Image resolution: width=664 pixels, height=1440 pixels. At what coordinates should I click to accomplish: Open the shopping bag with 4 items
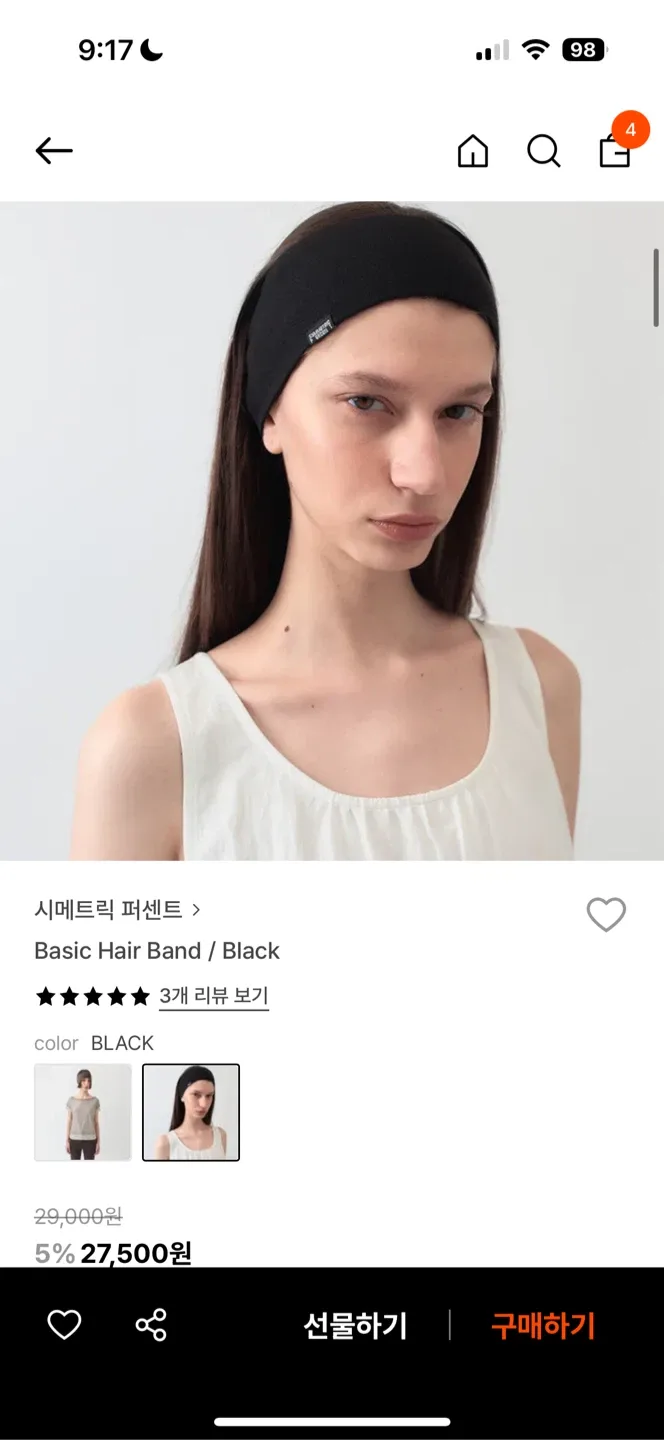point(615,150)
